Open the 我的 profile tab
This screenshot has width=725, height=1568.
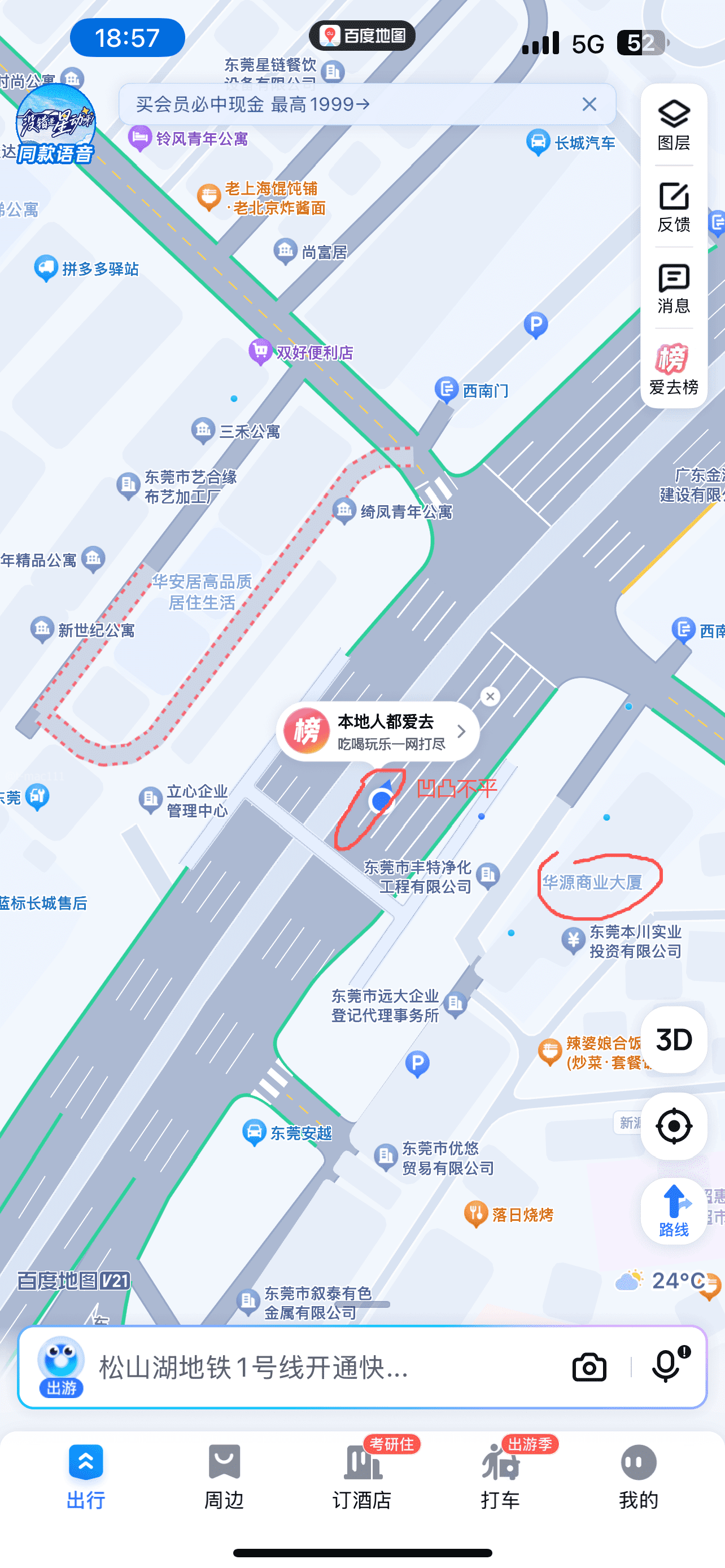[x=638, y=1475]
